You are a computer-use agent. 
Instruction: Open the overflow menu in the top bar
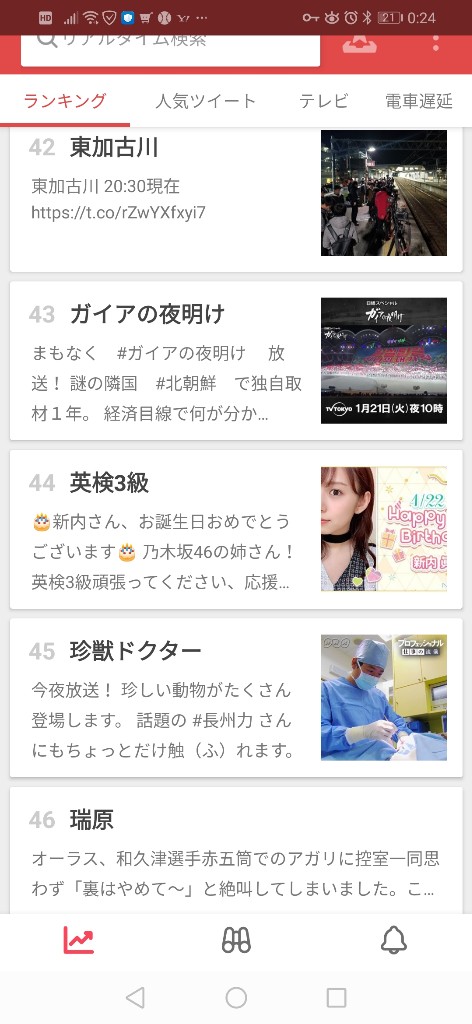click(x=435, y=44)
